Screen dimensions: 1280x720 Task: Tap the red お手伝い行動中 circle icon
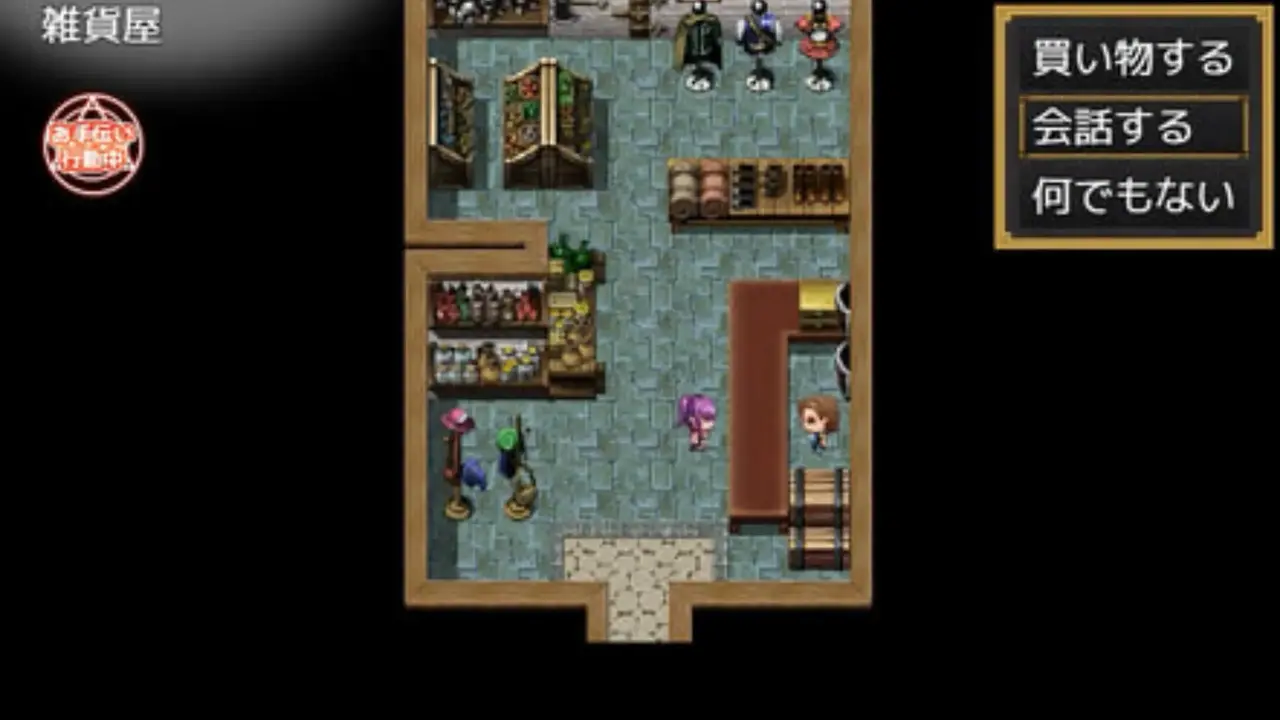pos(93,145)
